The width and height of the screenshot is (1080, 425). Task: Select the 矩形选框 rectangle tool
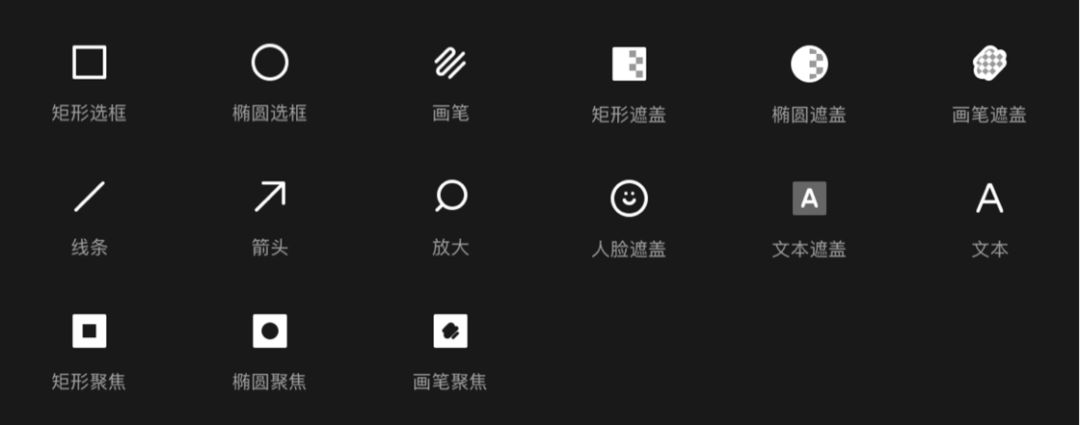(89, 63)
